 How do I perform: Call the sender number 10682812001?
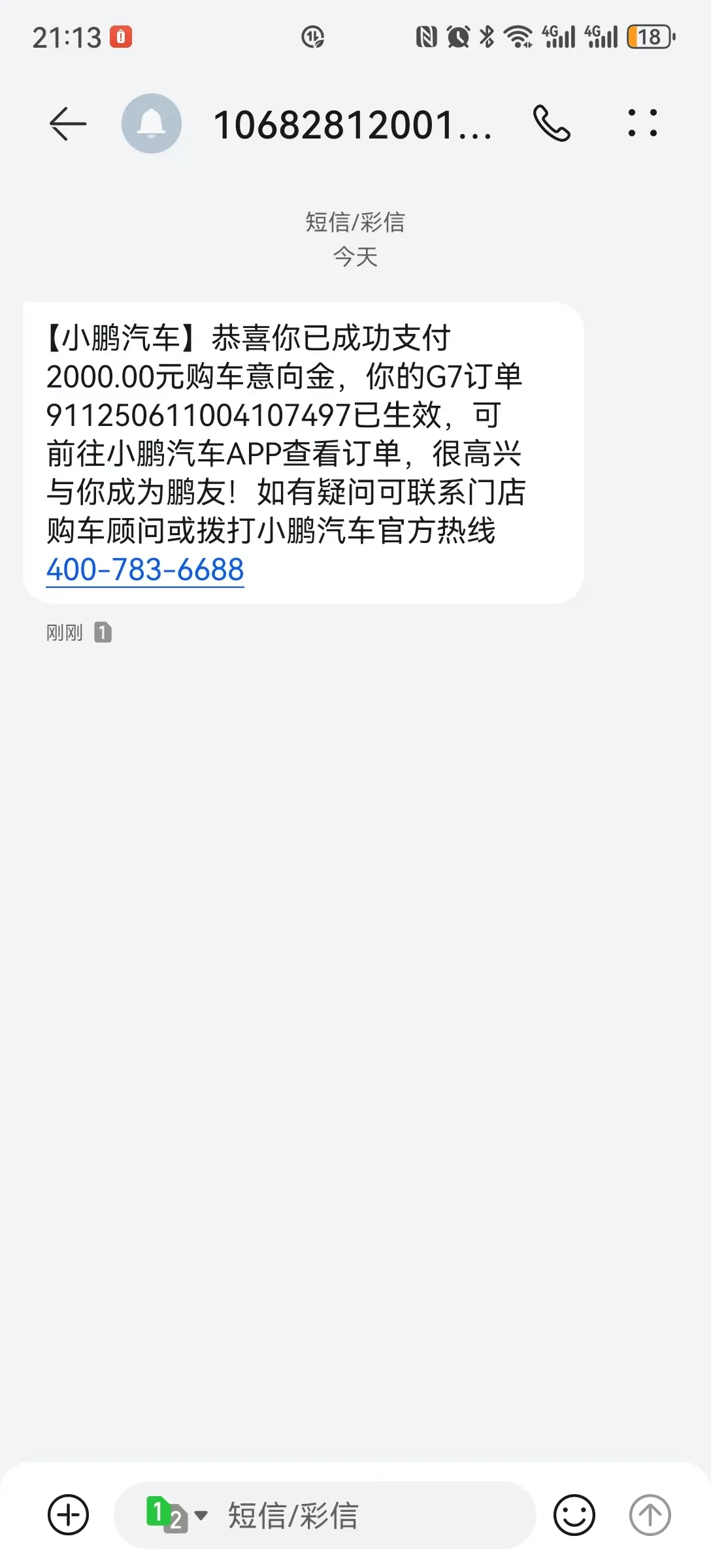552,123
